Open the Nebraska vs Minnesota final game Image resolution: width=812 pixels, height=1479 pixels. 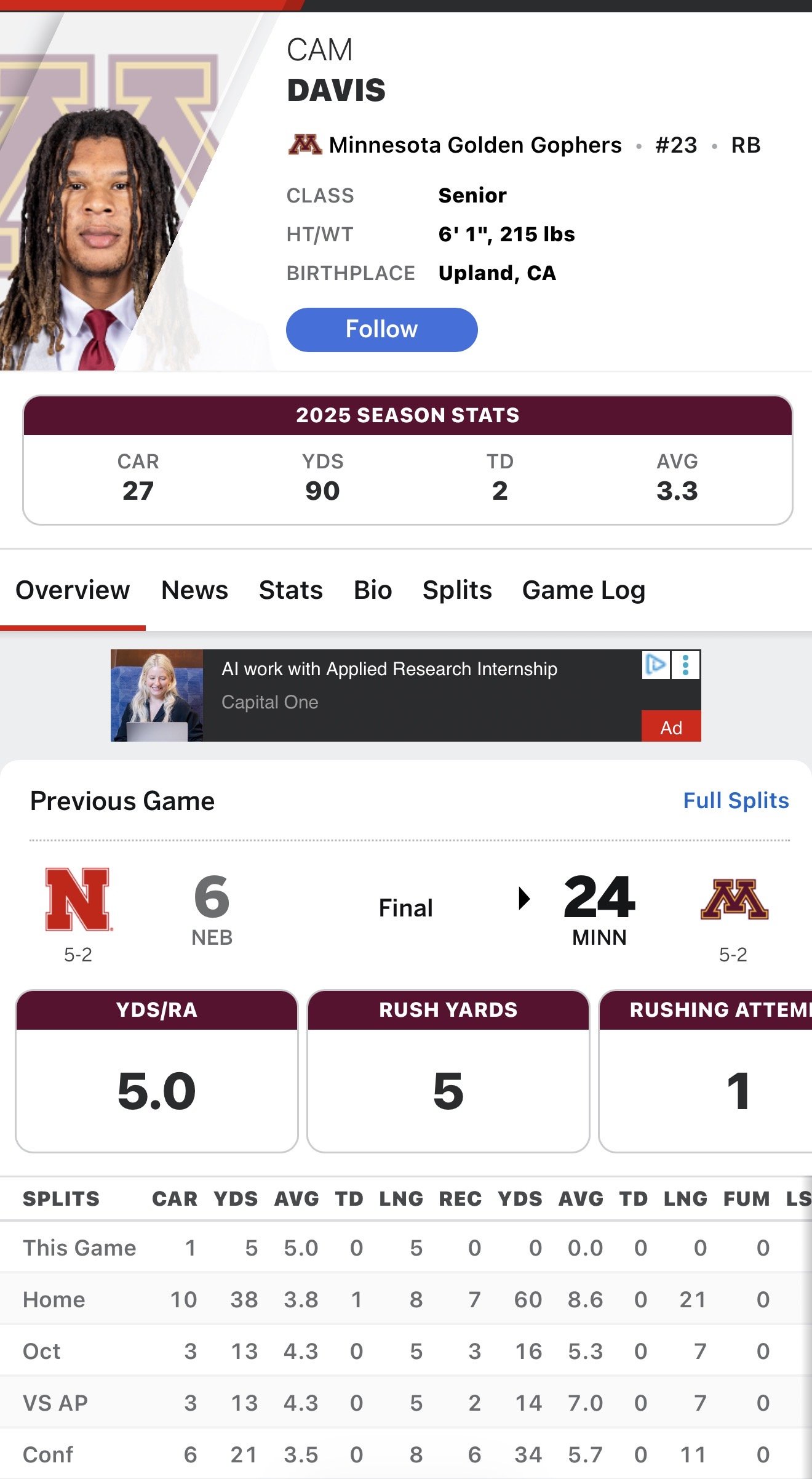(x=406, y=908)
